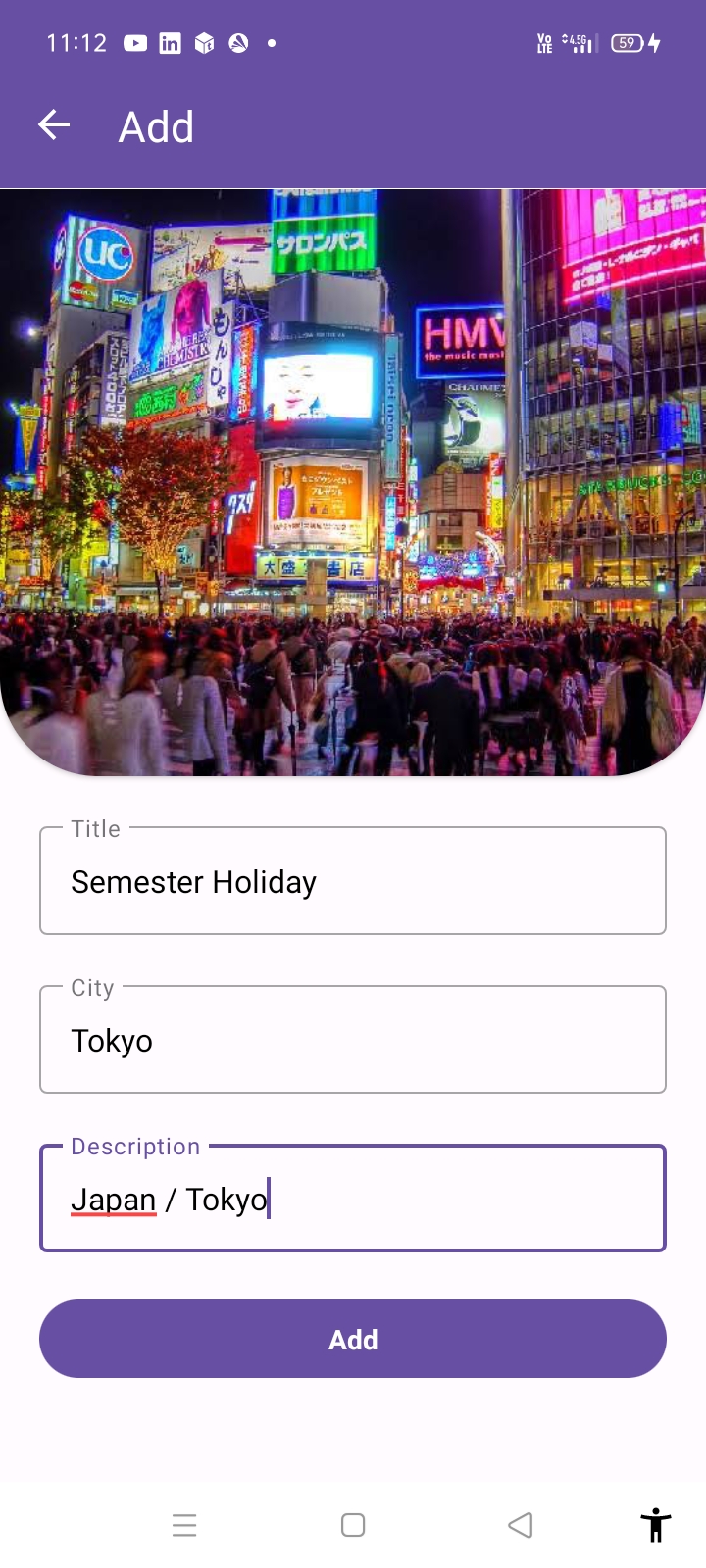Tap the compass-shaped notification icon

pos(238,43)
